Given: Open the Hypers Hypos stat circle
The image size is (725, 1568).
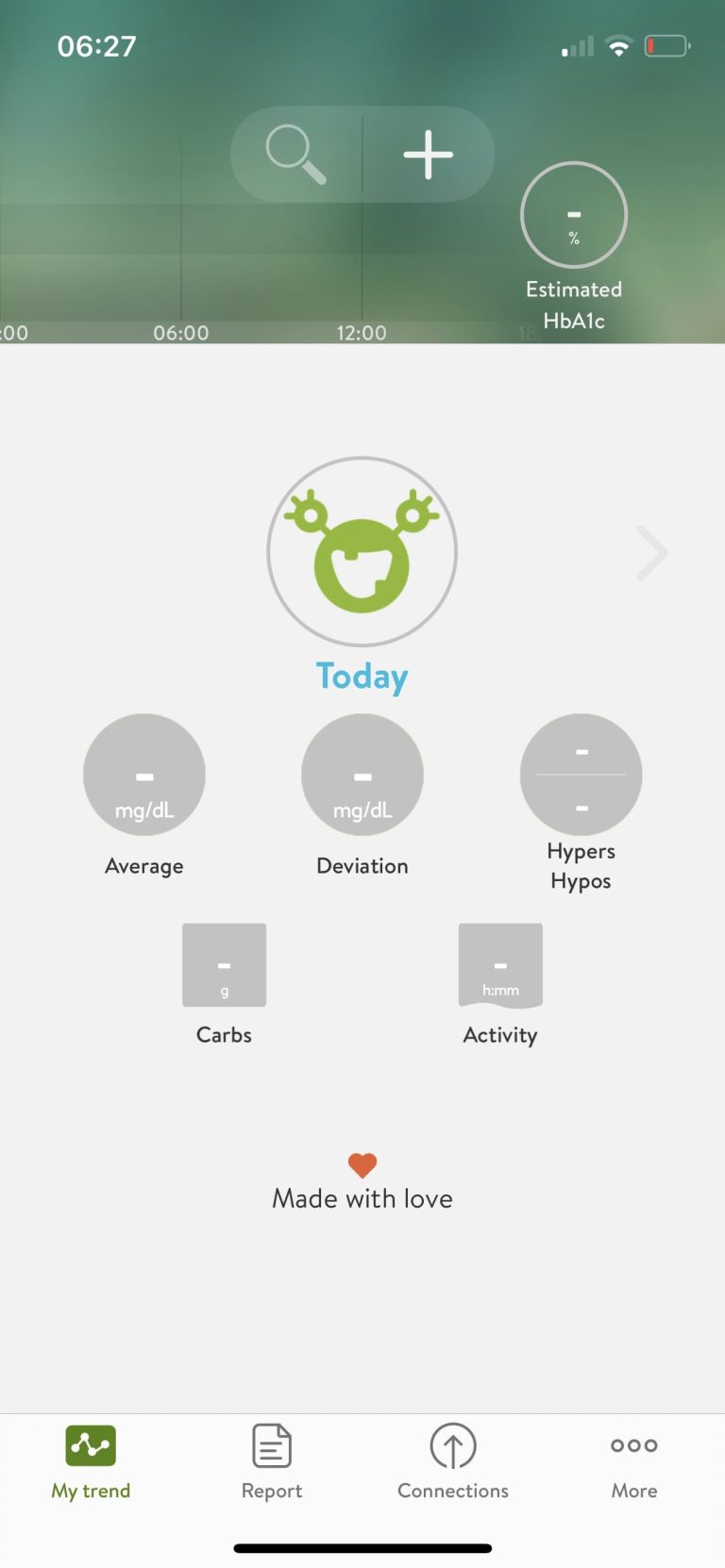Looking at the screenshot, I should 581,774.
